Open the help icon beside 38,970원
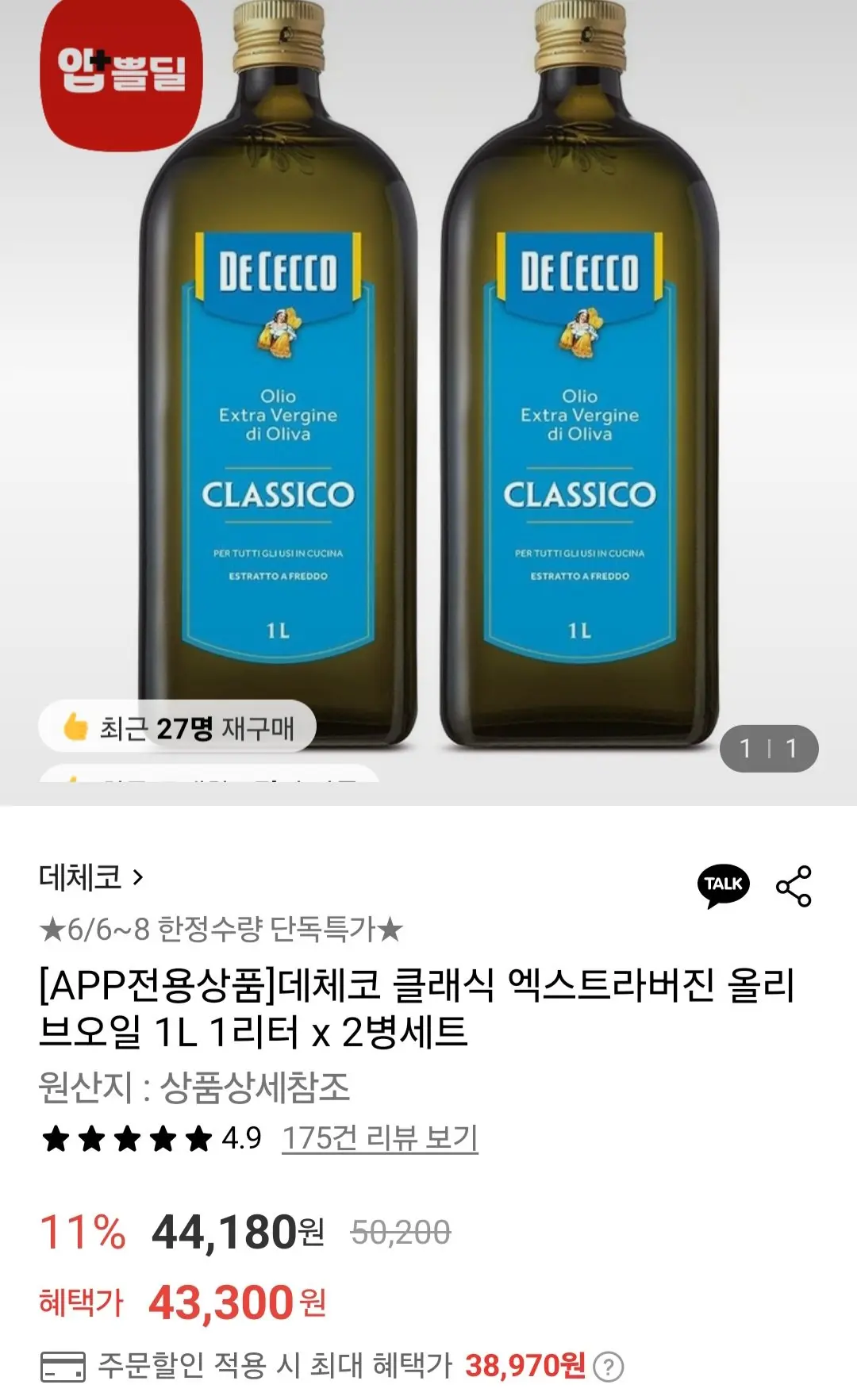The image size is (857, 1400). 609,1367
